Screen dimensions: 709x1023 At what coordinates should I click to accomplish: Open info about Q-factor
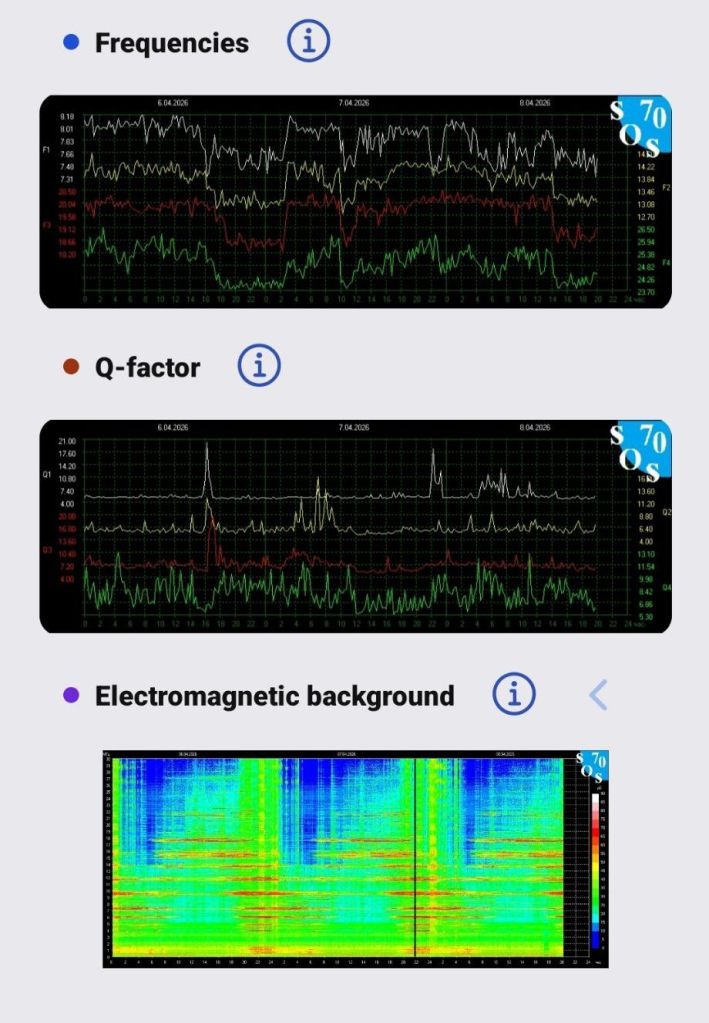pos(259,367)
